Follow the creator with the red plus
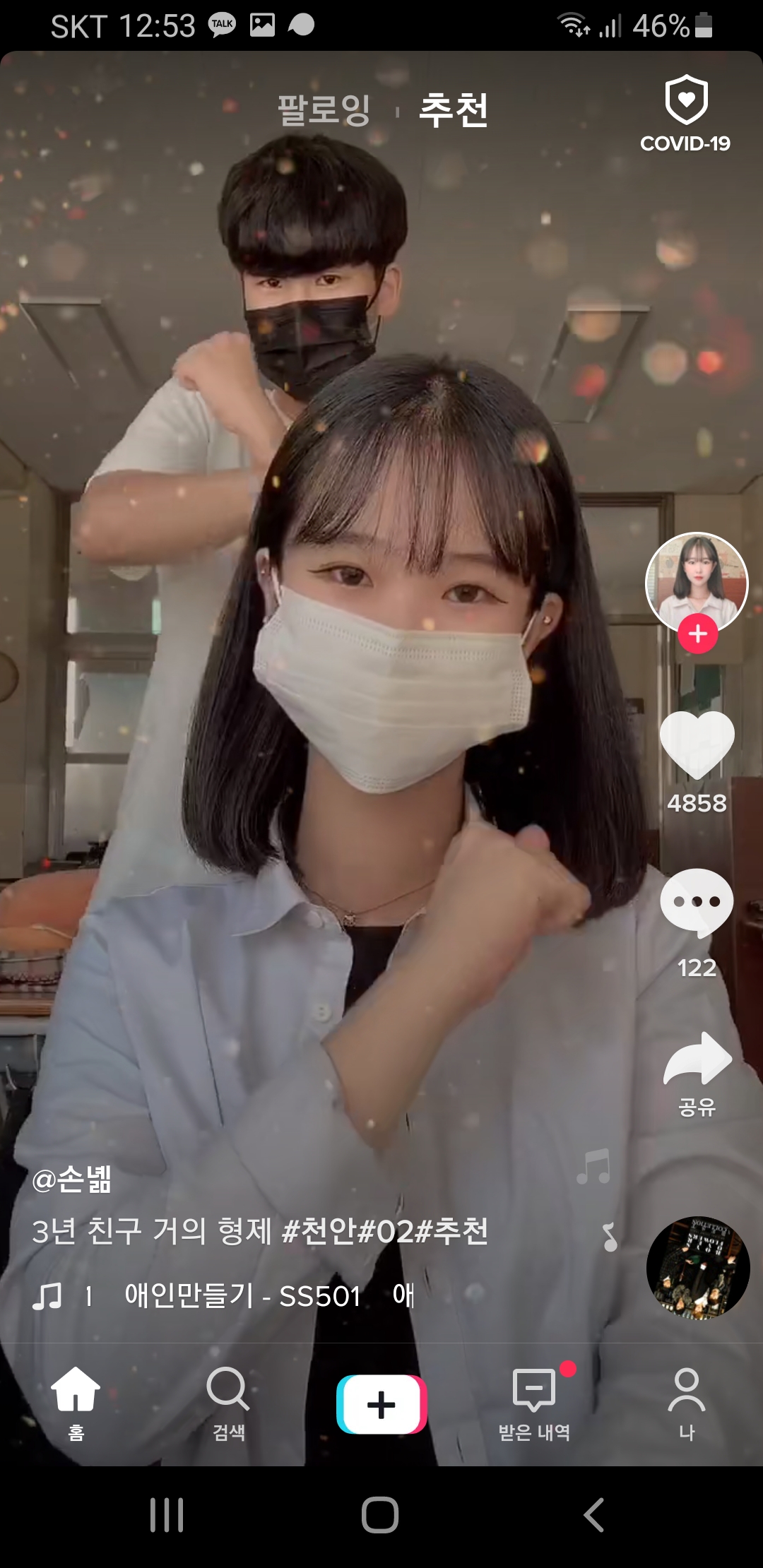 tap(698, 634)
